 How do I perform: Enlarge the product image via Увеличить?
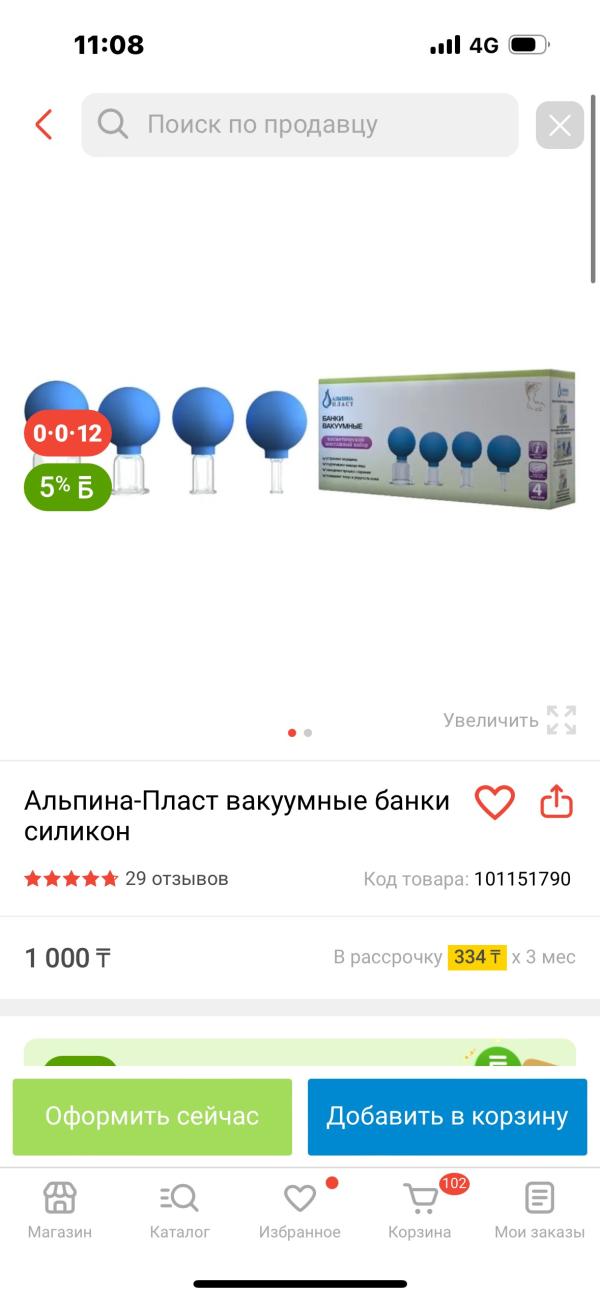coord(510,720)
